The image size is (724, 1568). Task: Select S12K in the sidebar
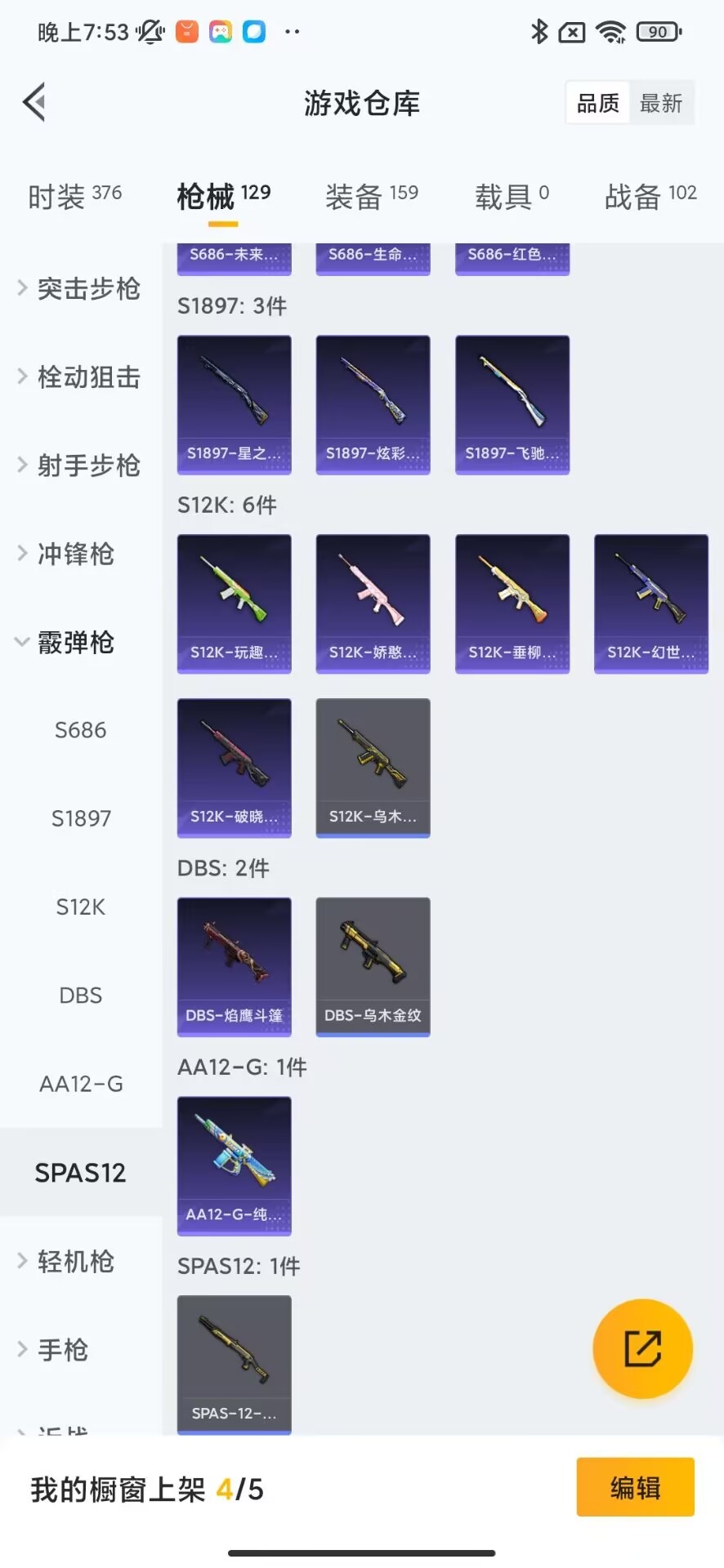click(80, 906)
